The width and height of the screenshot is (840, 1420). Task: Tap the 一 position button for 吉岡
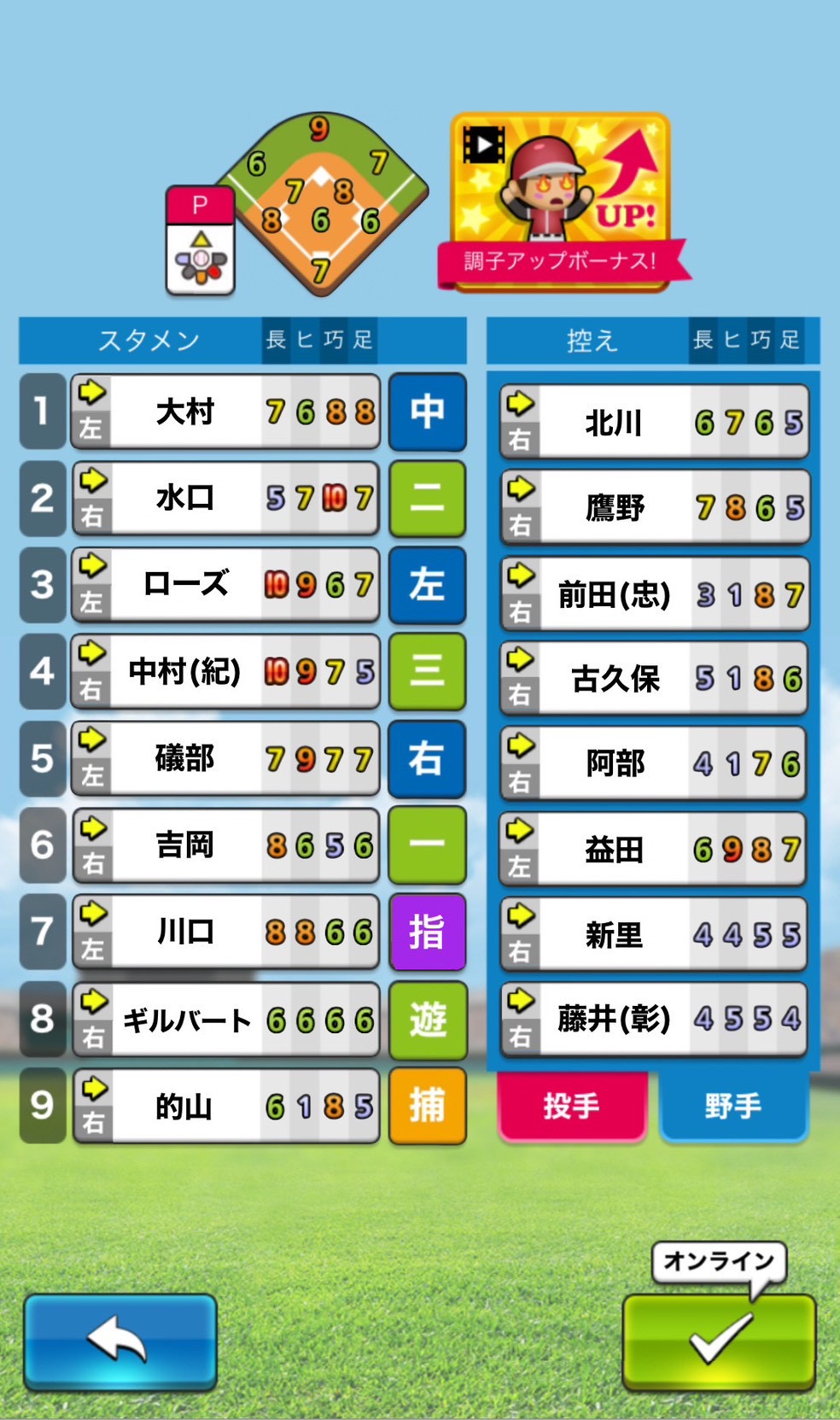tap(427, 845)
